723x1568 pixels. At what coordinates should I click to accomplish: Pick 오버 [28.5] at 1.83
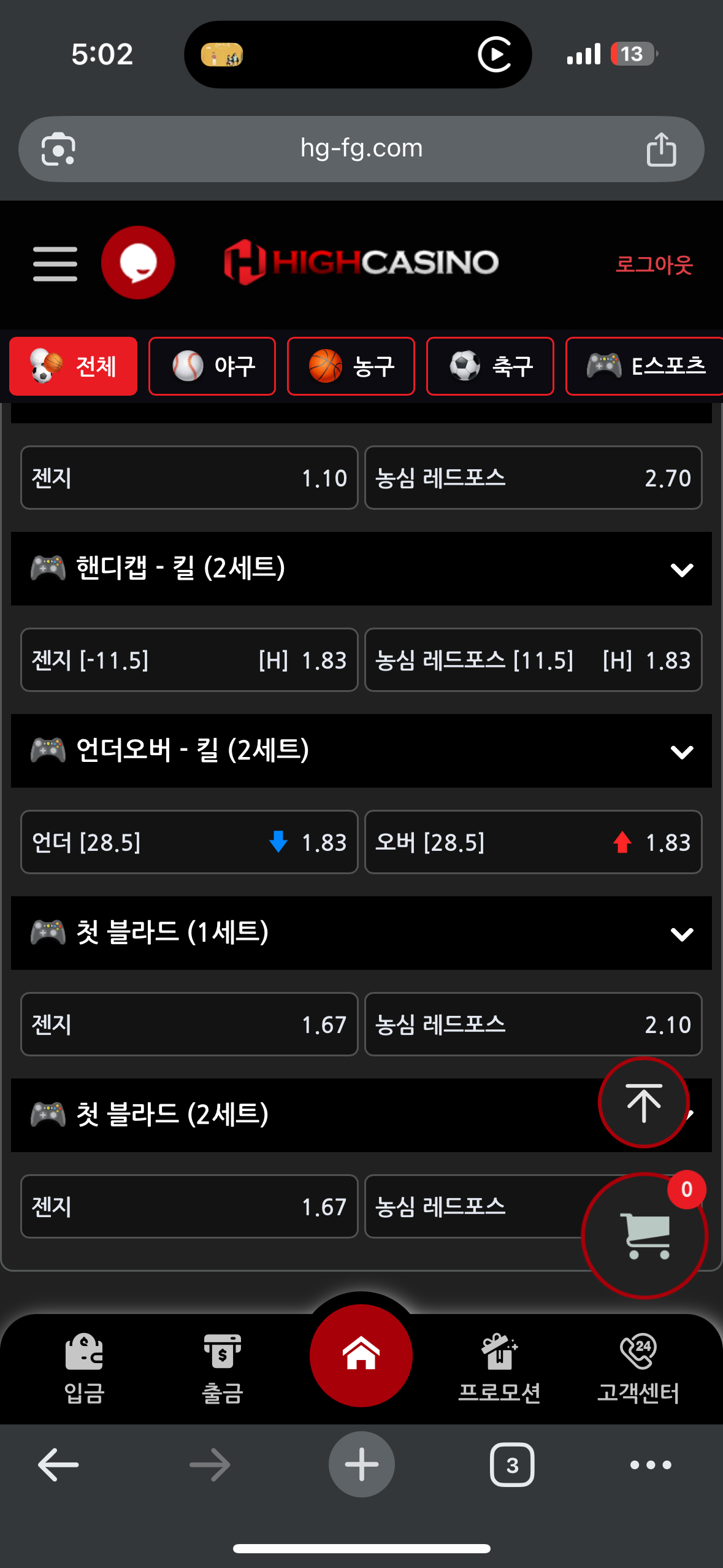(x=534, y=842)
